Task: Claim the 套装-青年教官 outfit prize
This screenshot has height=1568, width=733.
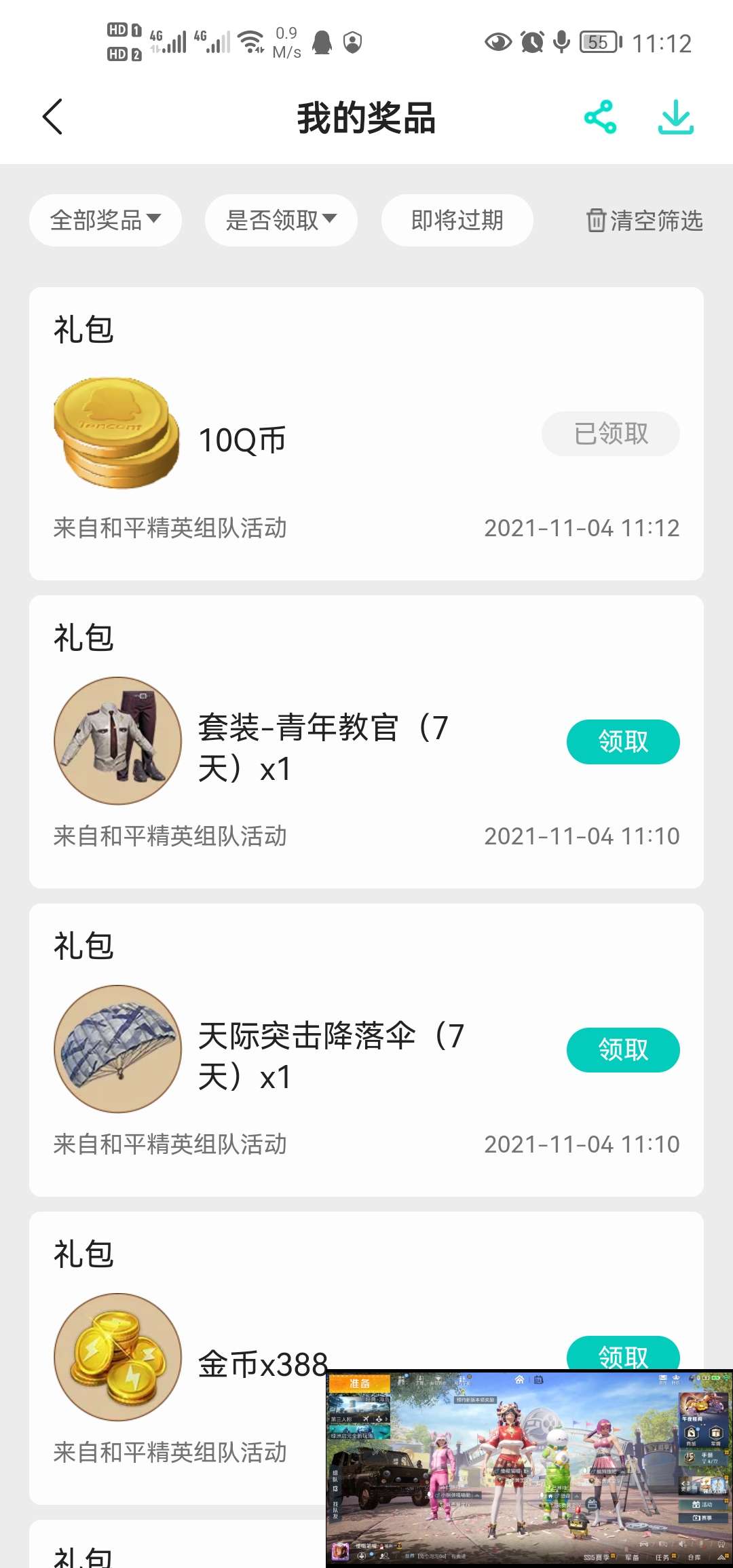Action: (622, 741)
